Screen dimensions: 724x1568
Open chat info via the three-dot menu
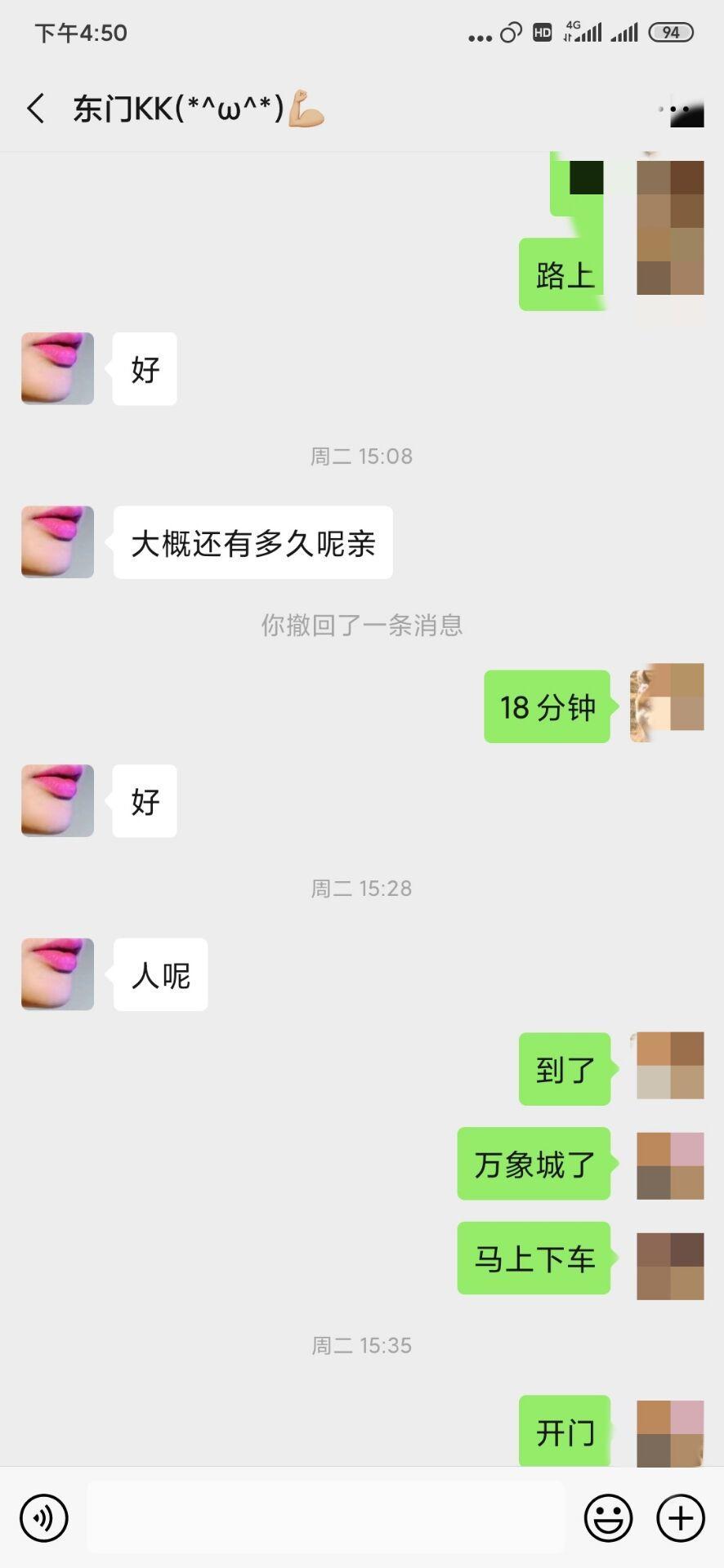pyautogui.click(x=682, y=109)
